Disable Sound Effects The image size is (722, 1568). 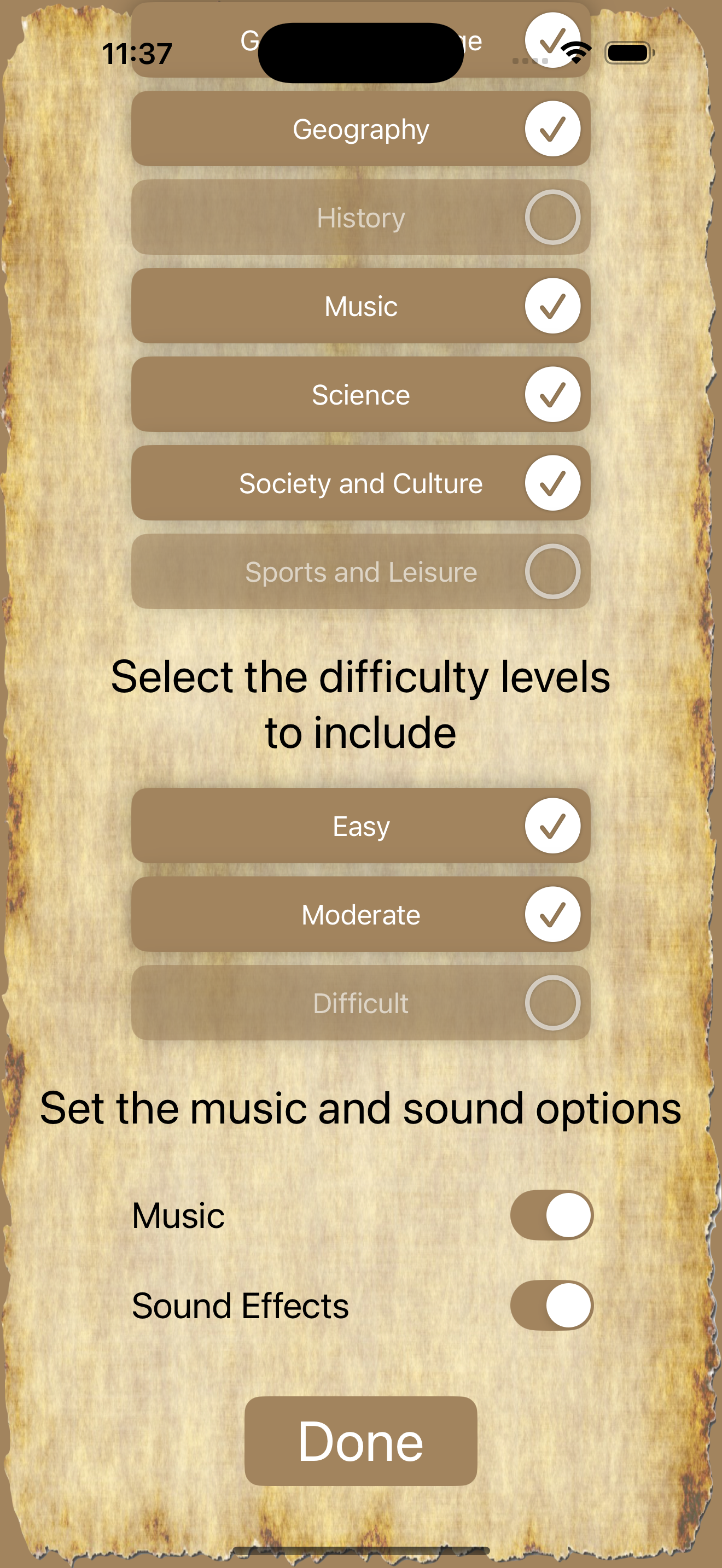point(551,1305)
